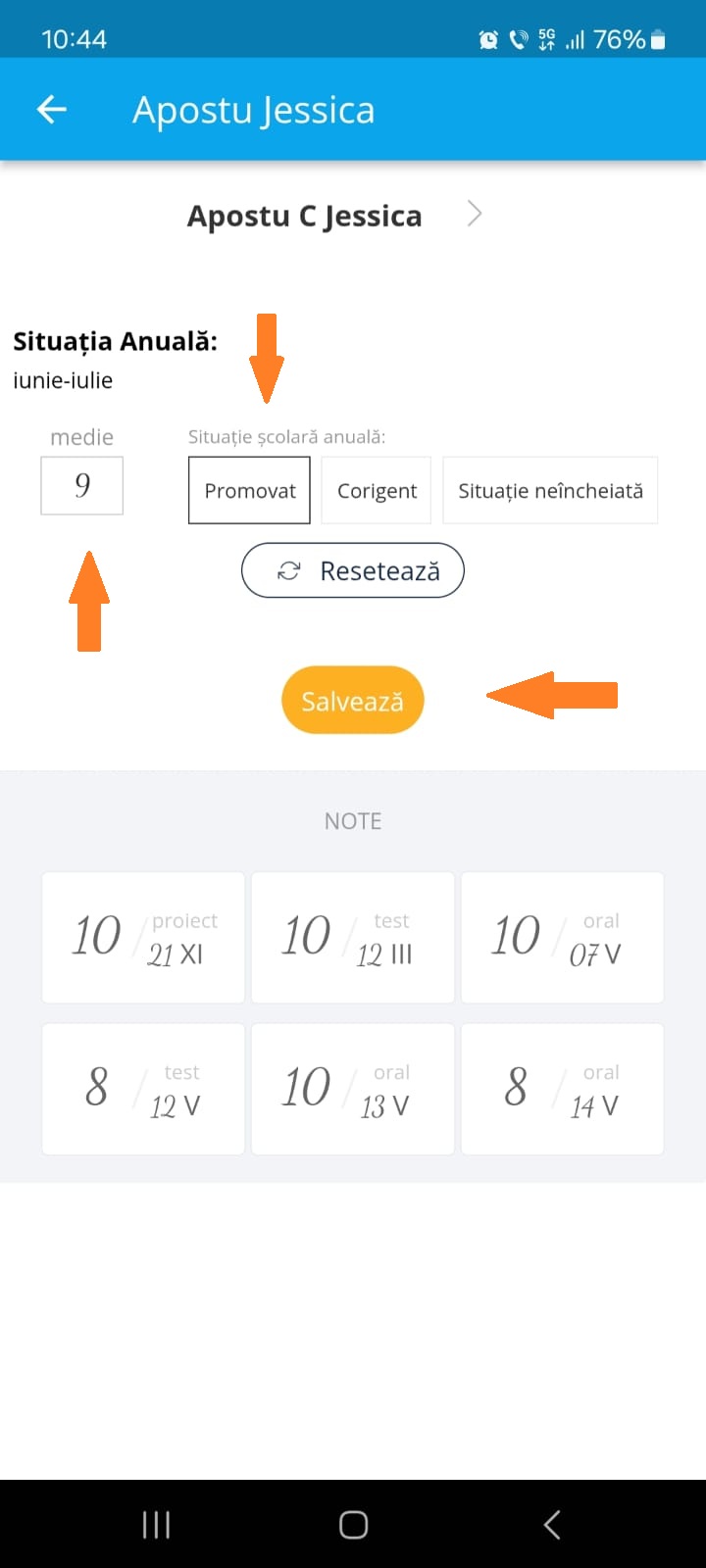Go back using the app bar arrow
Screen dimensions: 706x1568
click(x=52, y=110)
